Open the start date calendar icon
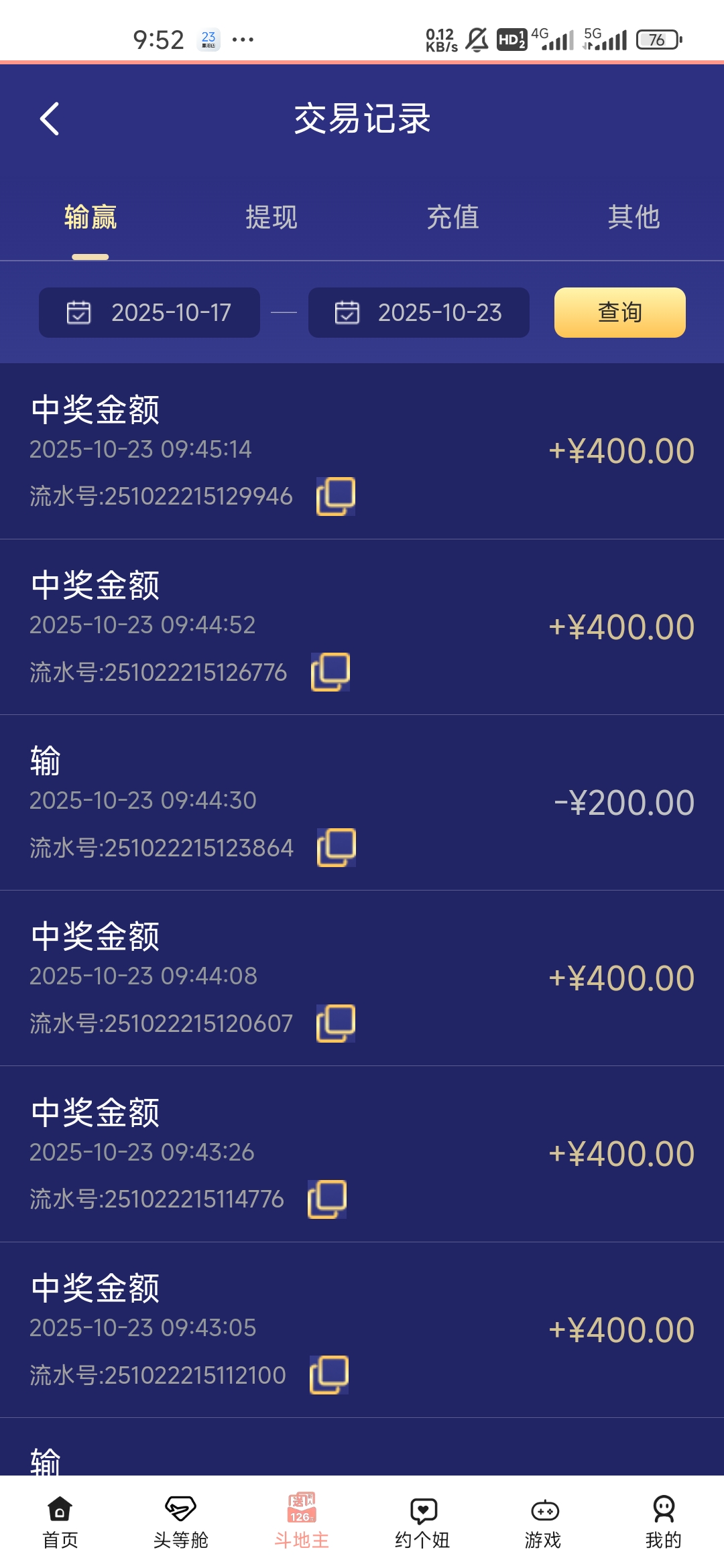 pos(78,312)
